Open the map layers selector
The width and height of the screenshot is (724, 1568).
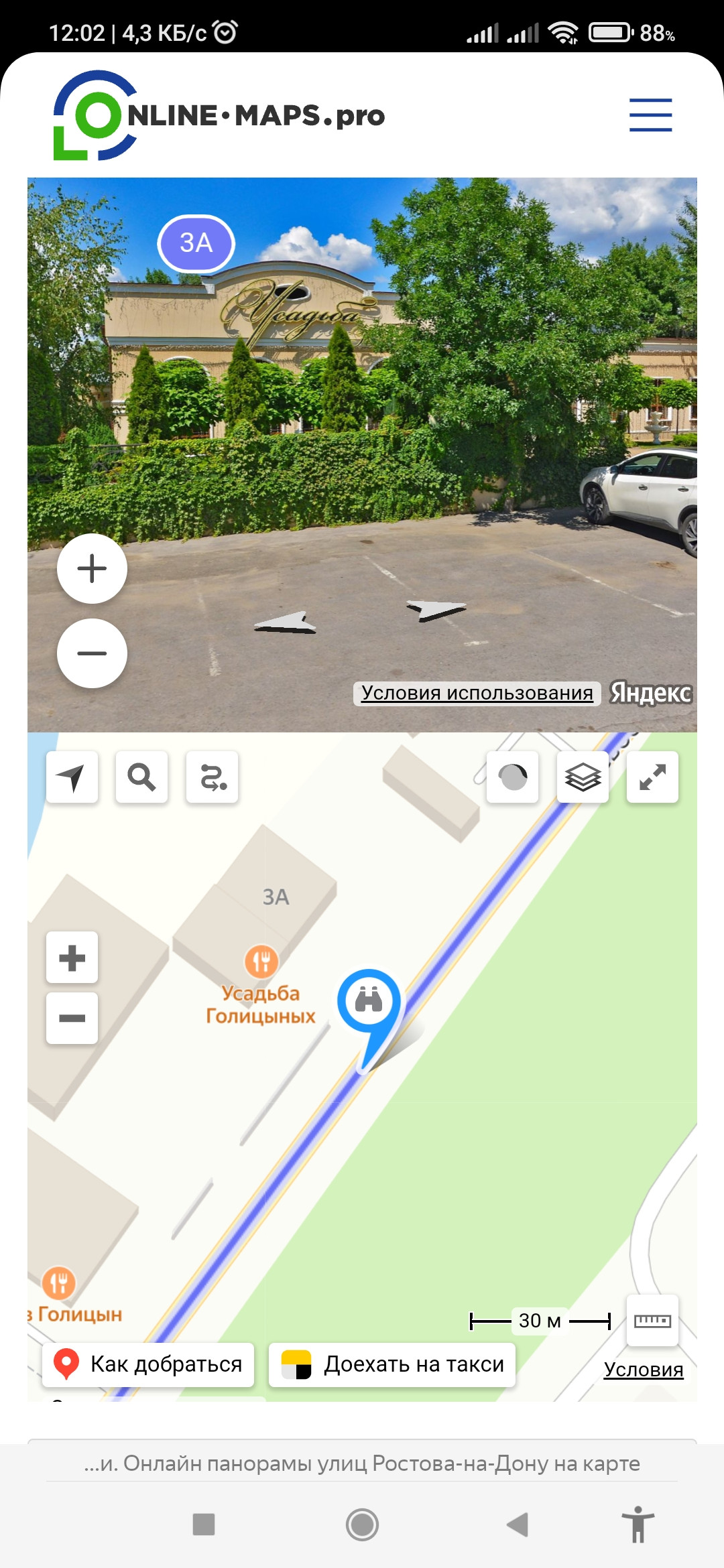tap(583, 777)
